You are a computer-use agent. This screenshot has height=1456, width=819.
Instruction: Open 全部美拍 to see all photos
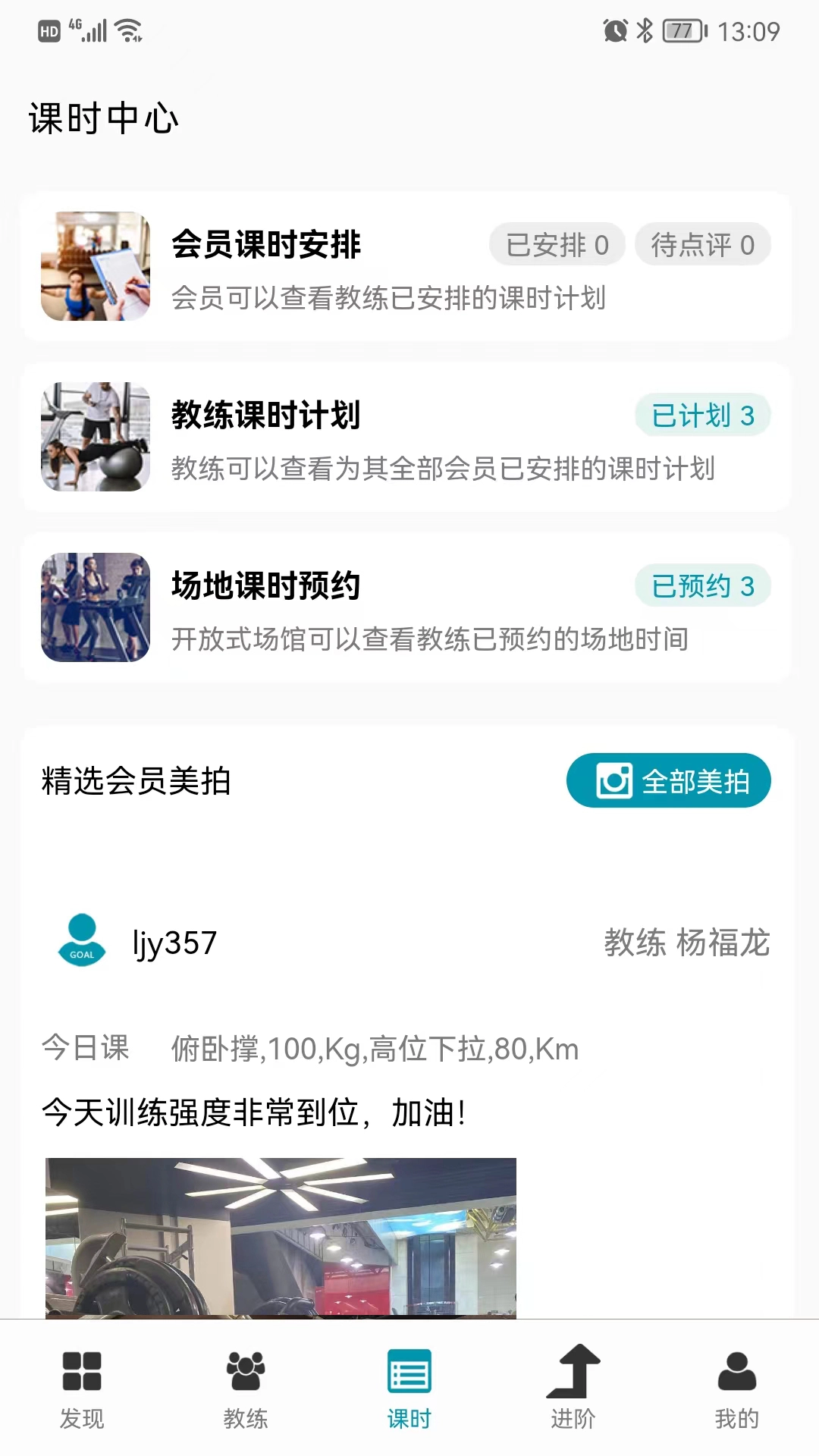[x=668, y=780]
